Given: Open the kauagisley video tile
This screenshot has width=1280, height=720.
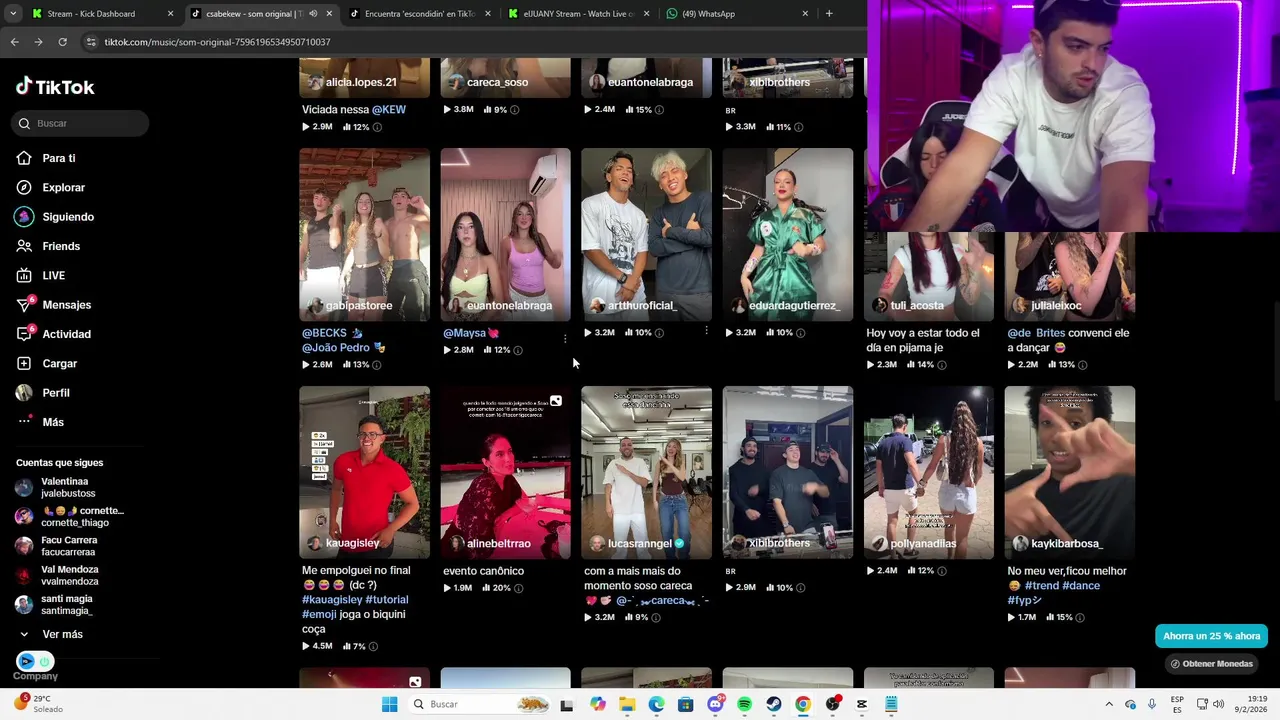Looking at the screenshot, I should click(x=364, y=472).
